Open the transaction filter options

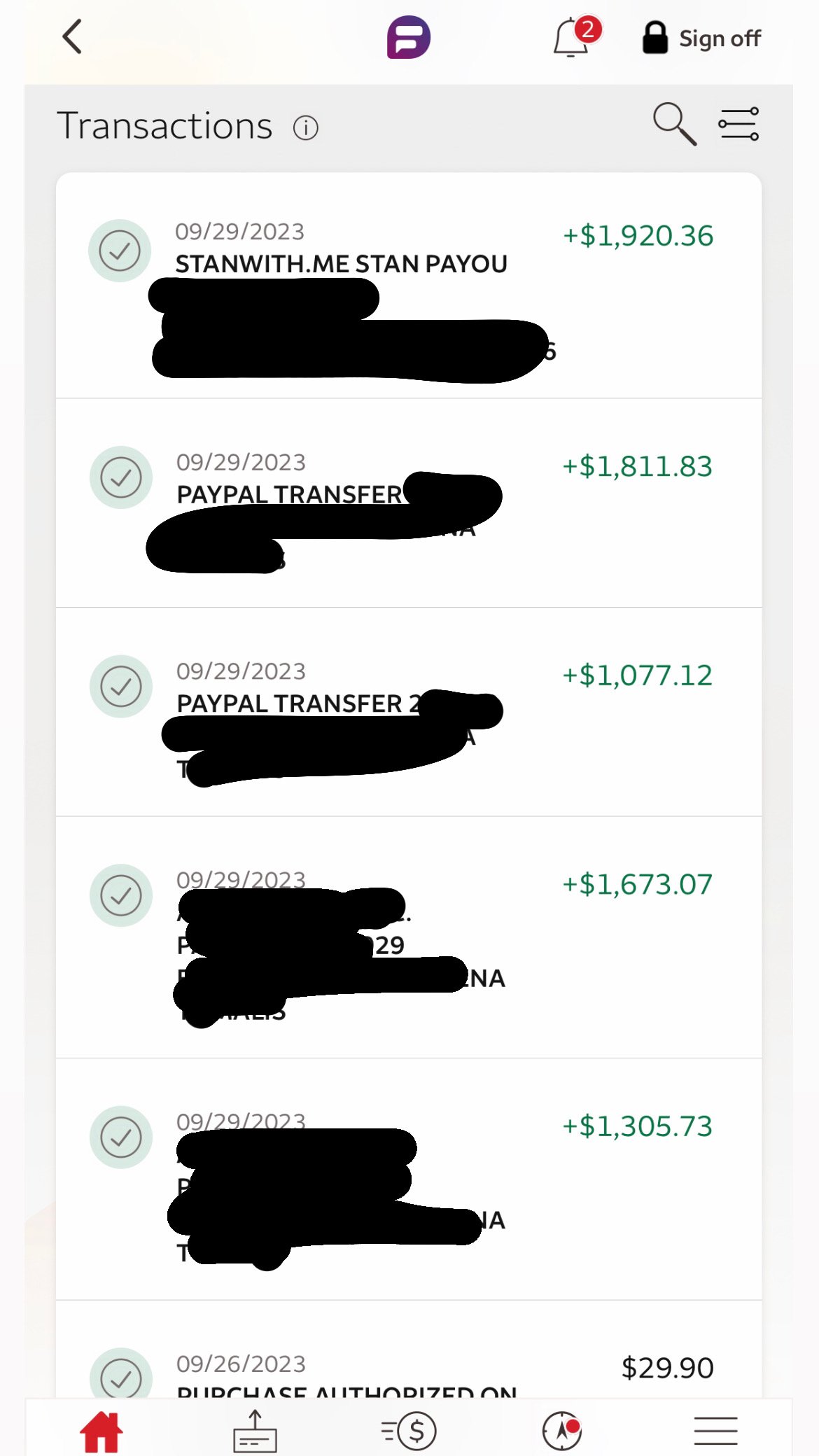738,125
